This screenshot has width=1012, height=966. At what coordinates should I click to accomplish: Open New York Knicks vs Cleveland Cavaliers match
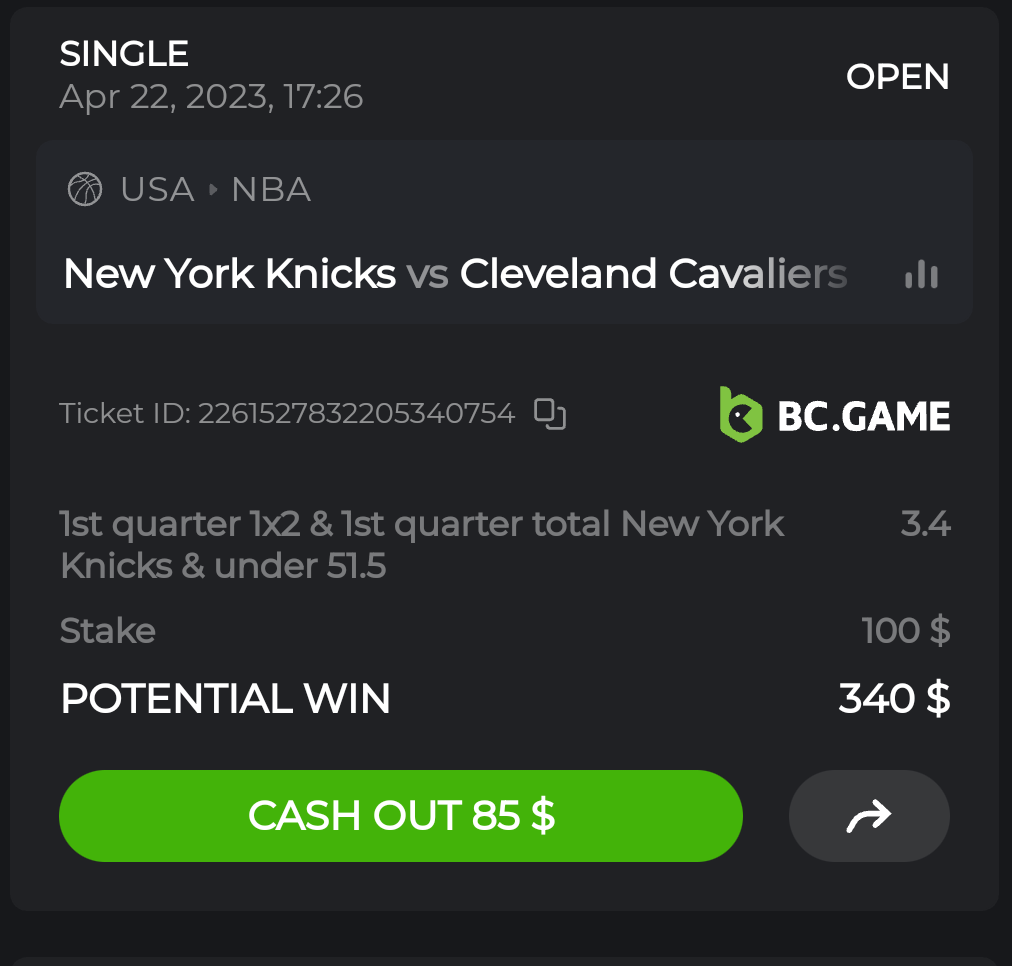455,274
